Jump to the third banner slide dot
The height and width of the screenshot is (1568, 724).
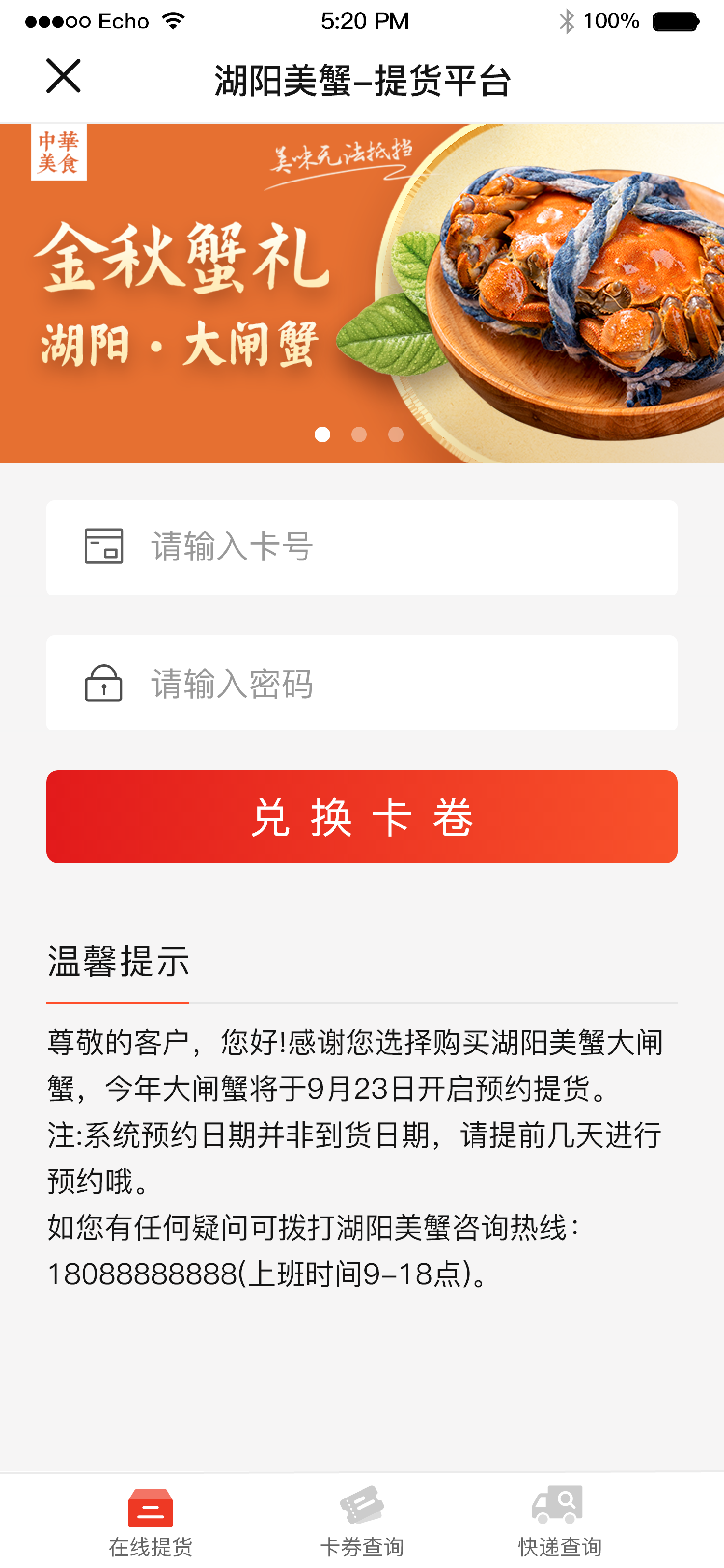(x=396, y=434)
